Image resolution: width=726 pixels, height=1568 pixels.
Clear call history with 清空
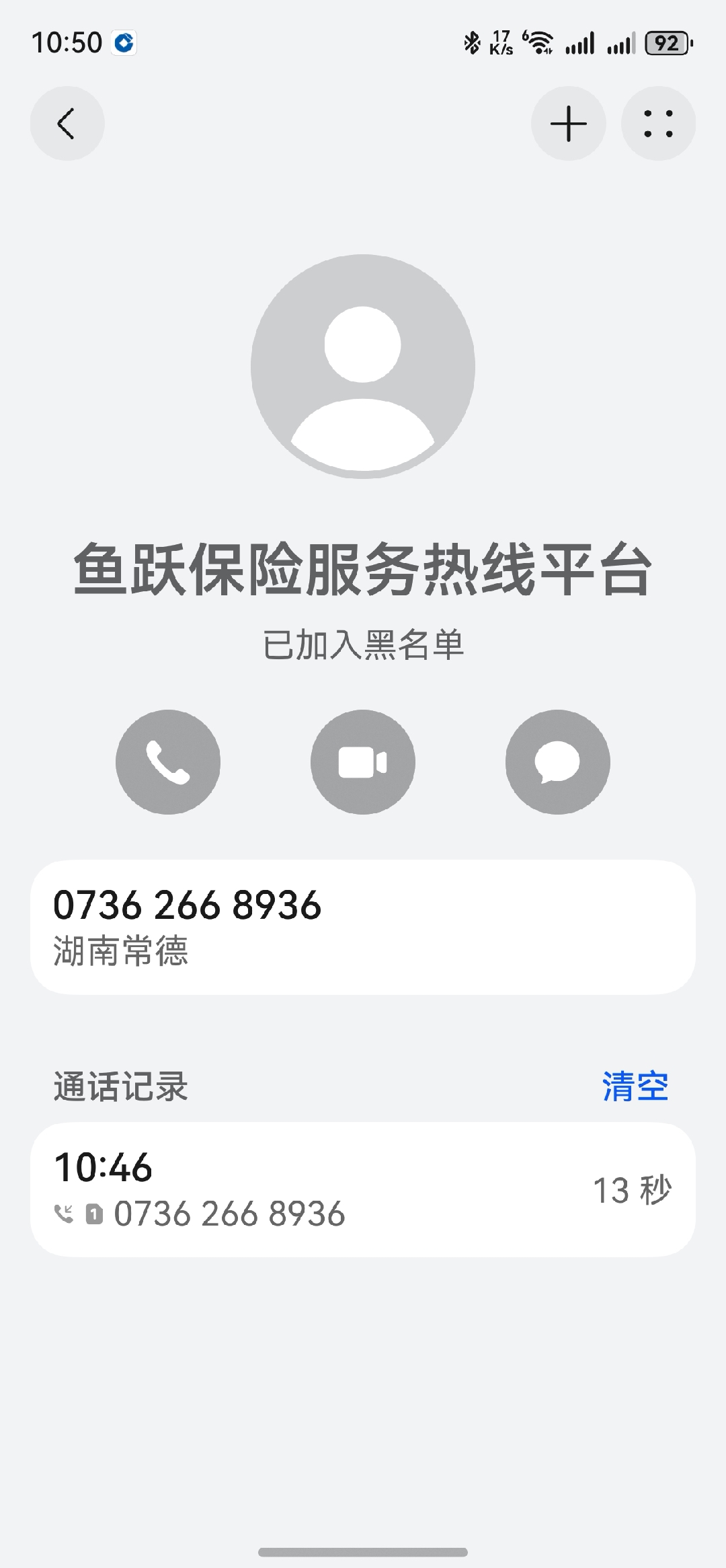tap(635, 1086)
